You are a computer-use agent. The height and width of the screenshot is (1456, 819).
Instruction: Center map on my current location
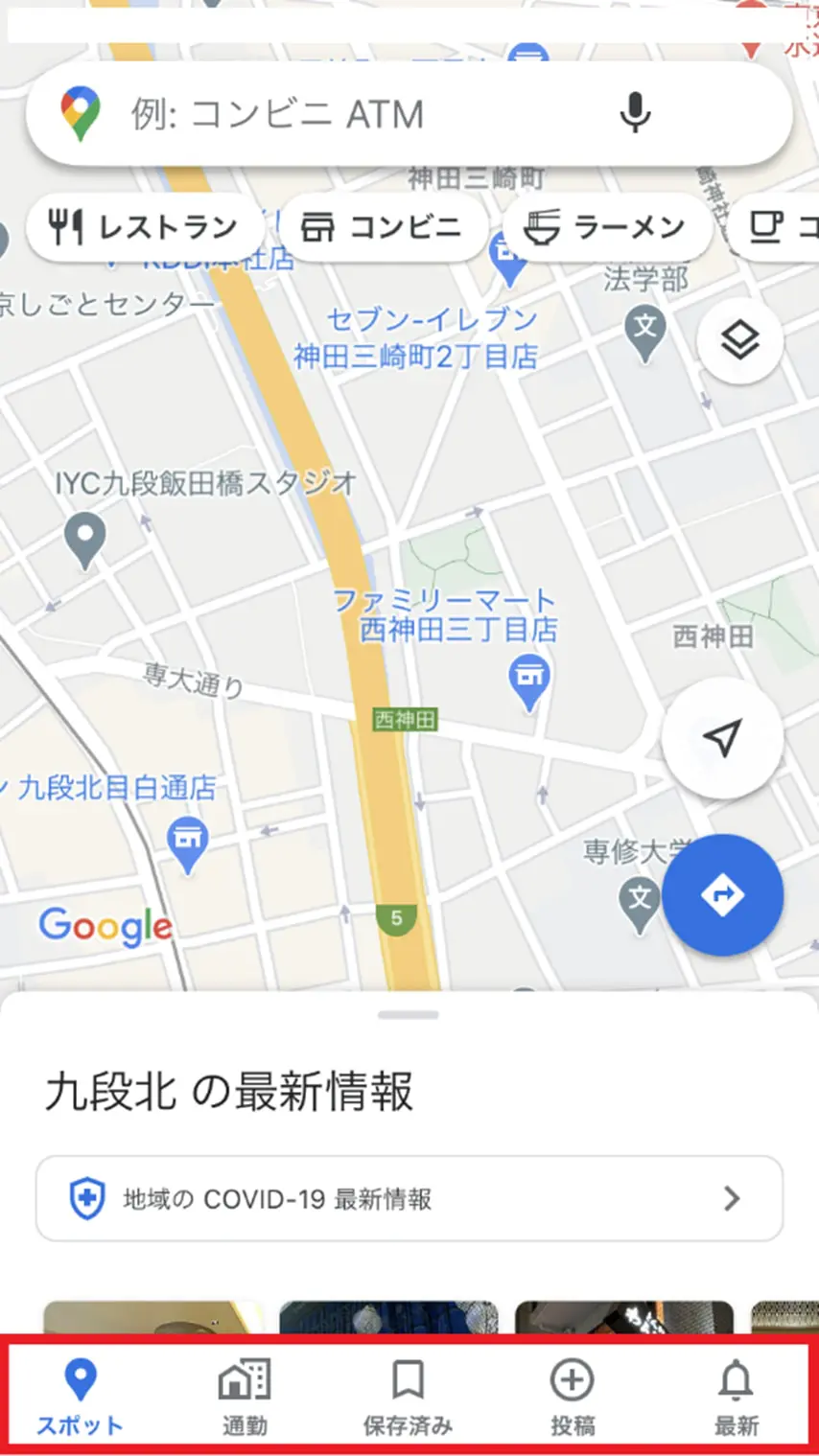click(x=722, y=737)
